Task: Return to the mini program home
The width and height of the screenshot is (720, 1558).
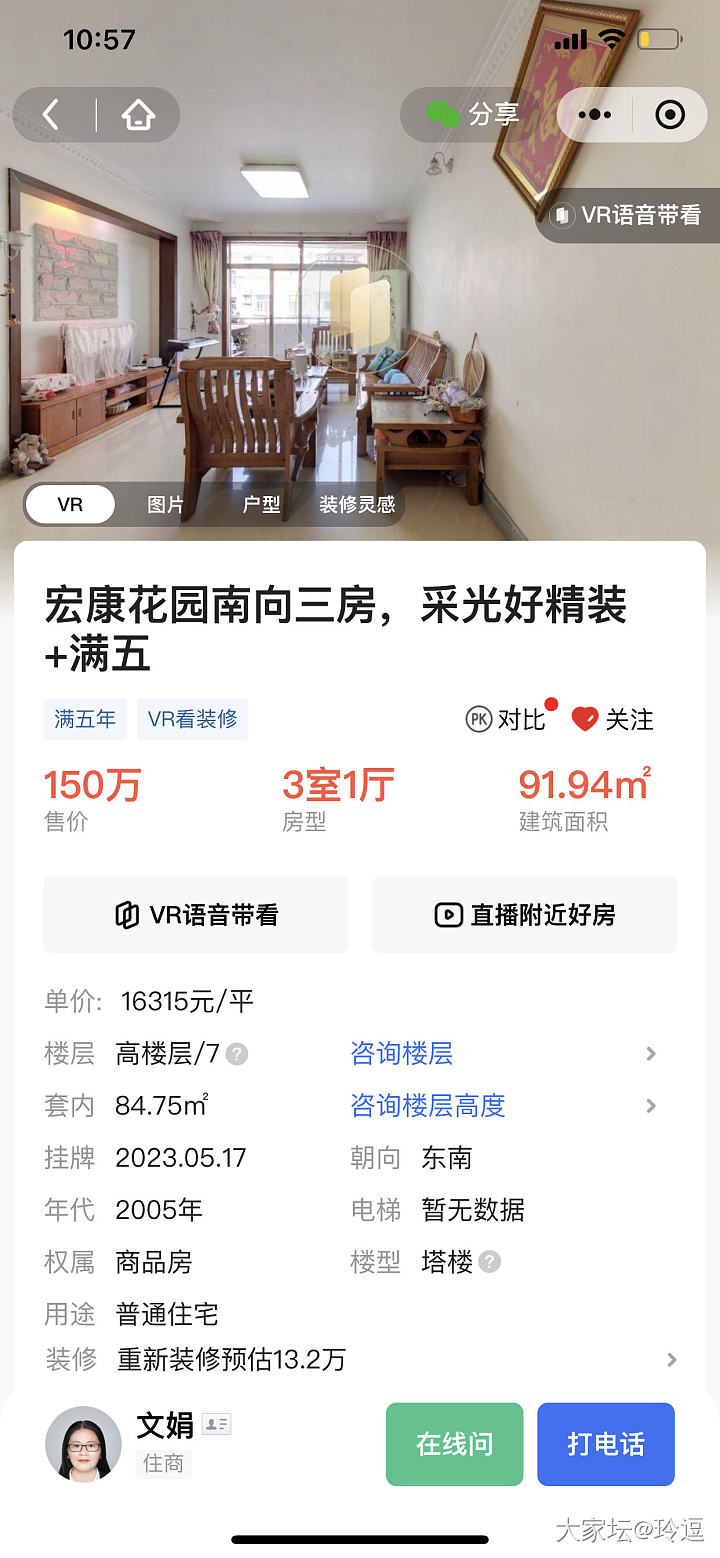Action: pyautogui.click(x=138, y=115)
